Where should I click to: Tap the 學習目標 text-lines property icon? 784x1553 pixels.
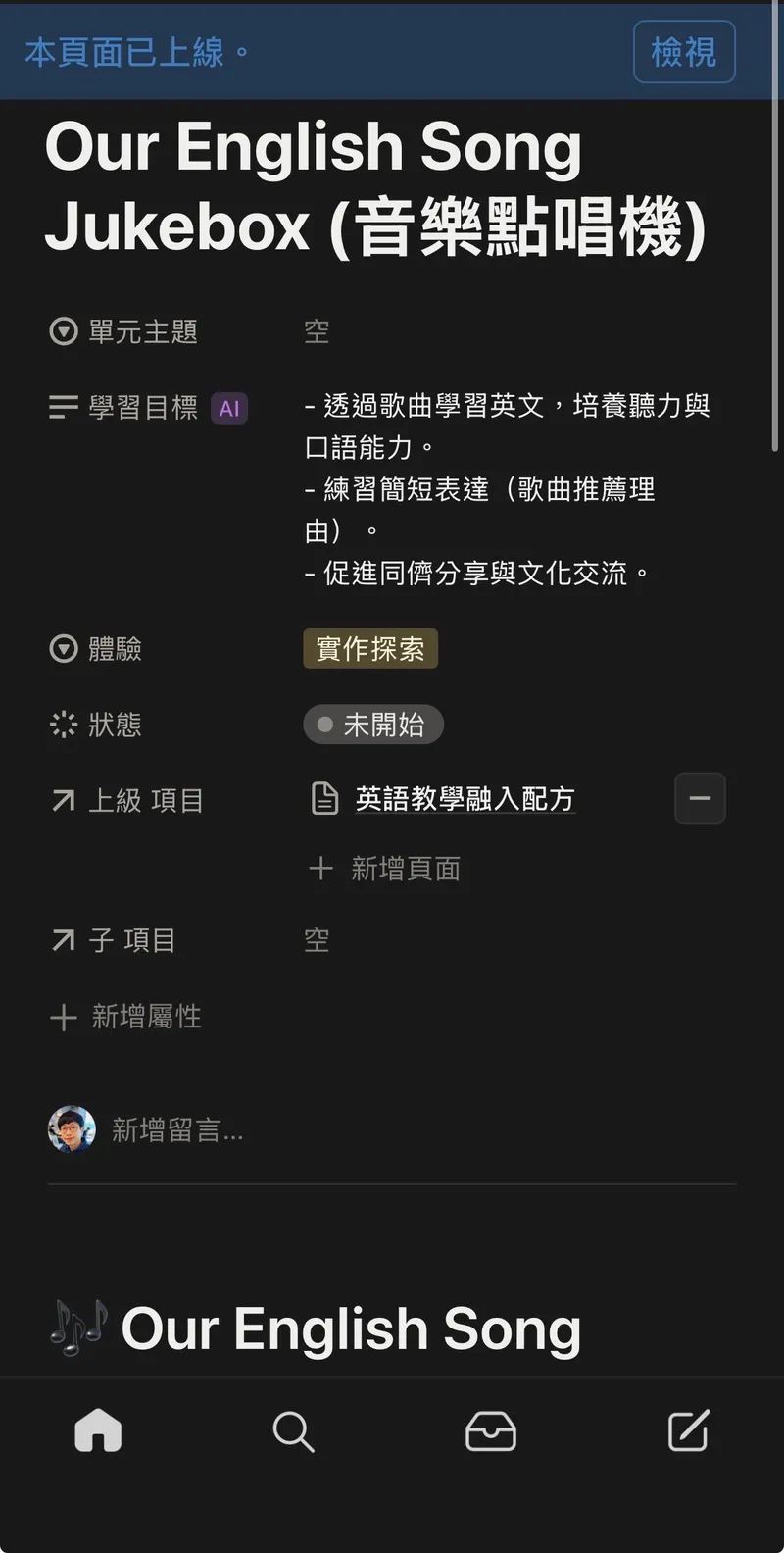(63, 407)
